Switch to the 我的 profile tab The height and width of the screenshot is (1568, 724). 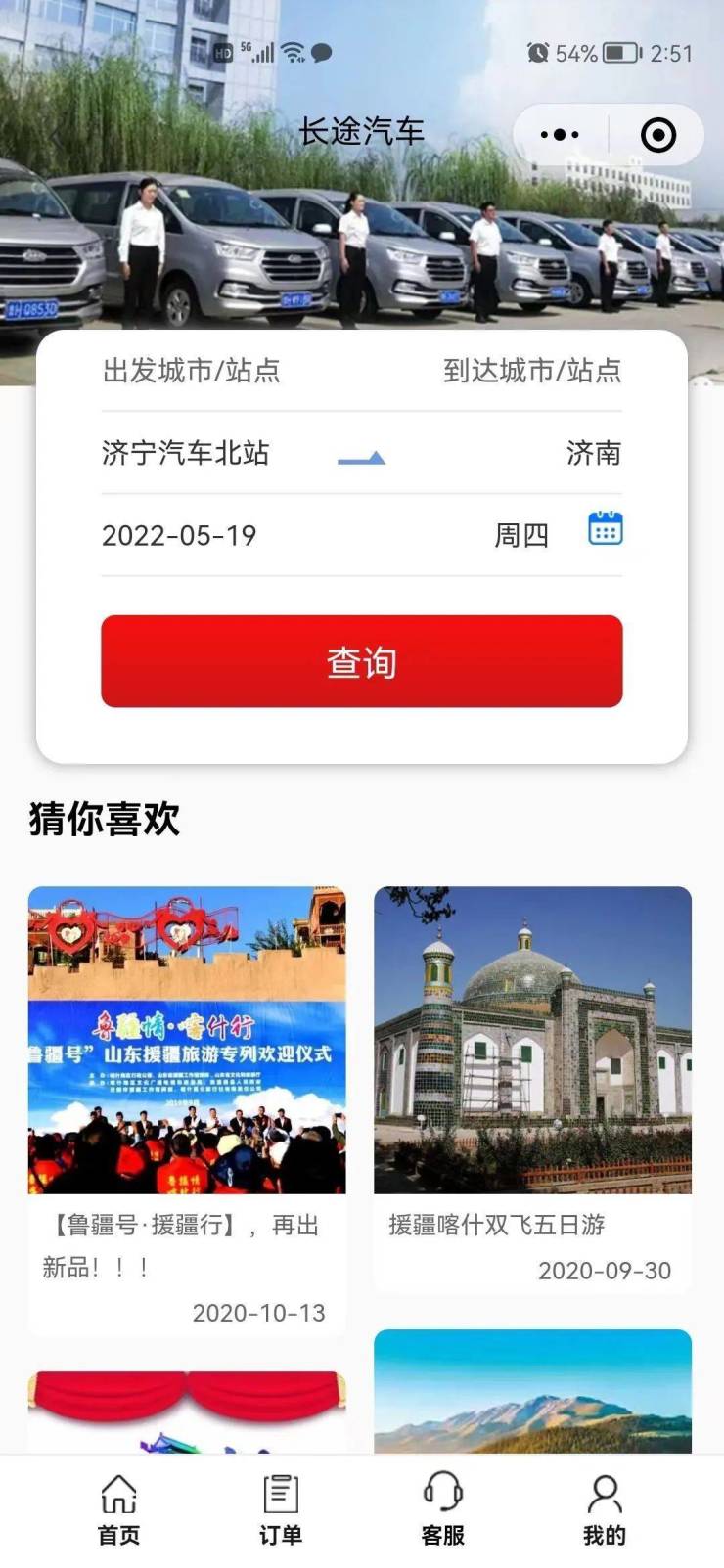(x=604, y=1509)
